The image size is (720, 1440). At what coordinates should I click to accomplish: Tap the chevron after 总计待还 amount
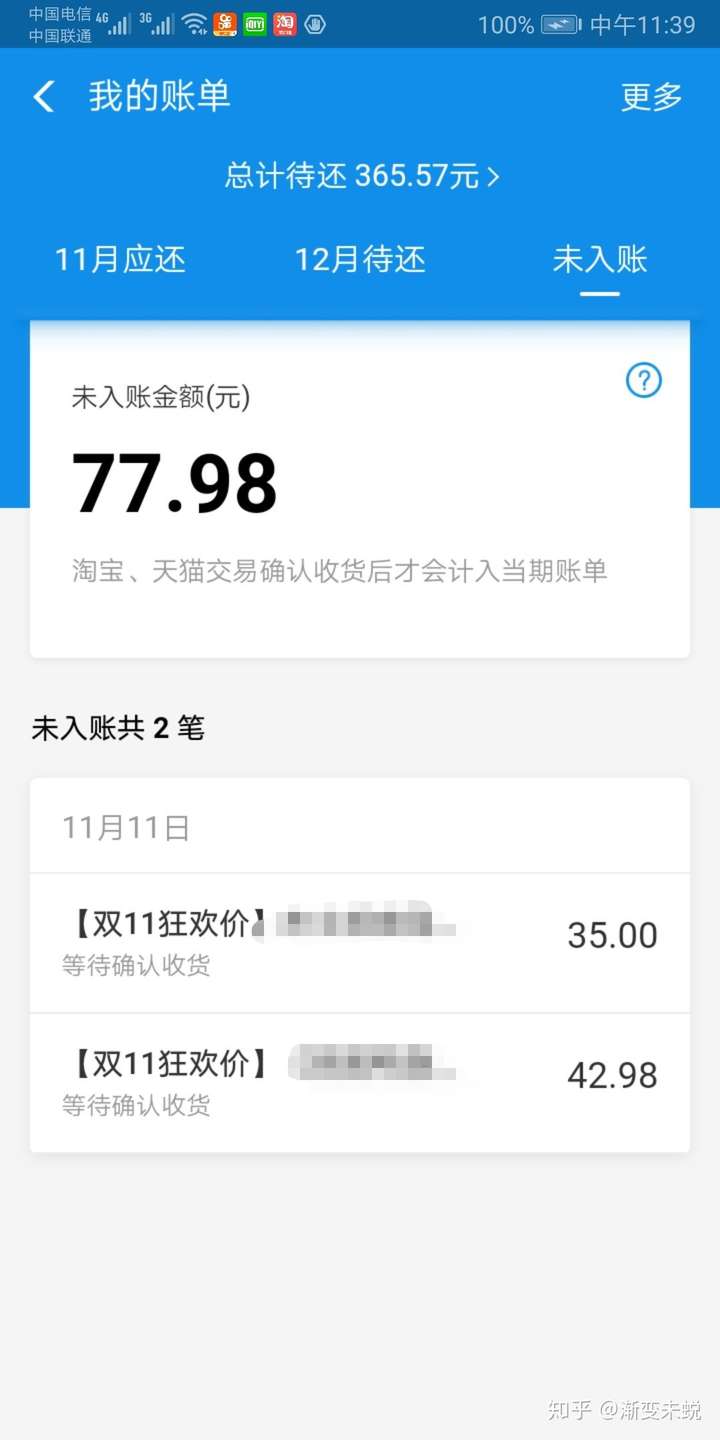pyautogui.click(x=492, y=175)
